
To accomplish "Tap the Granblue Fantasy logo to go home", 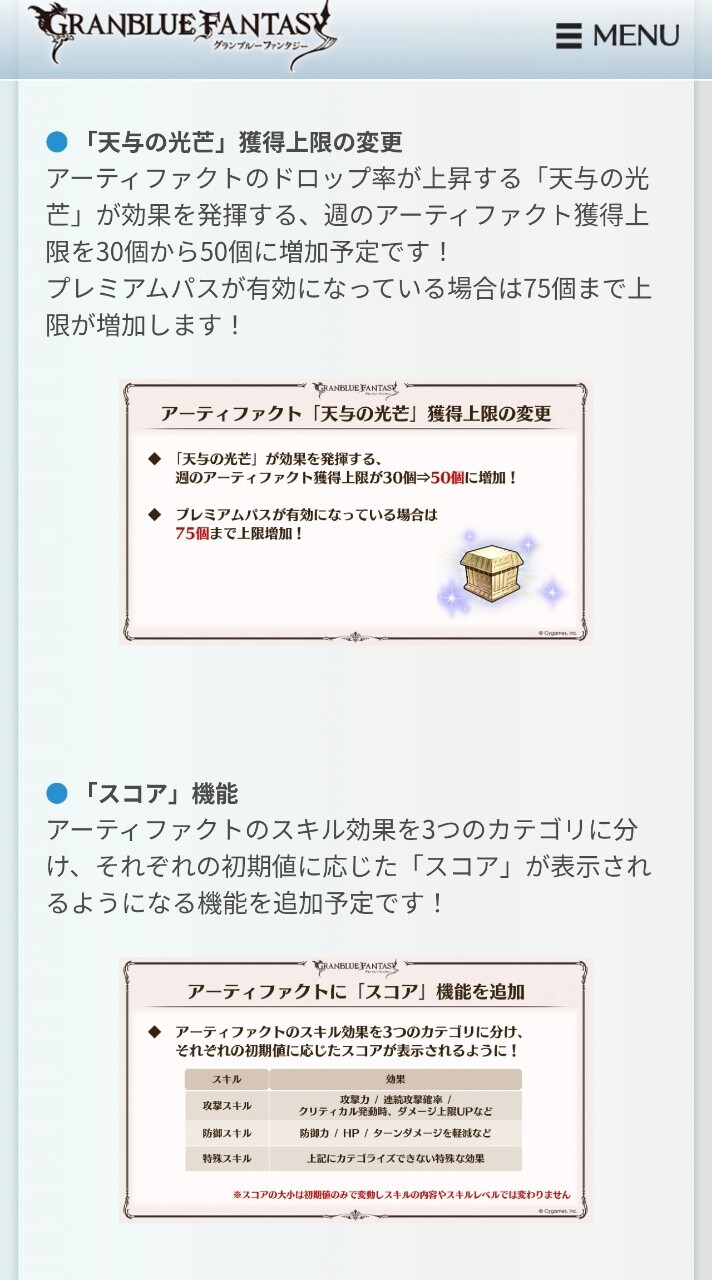I will pyautogui.click(x=182, y=34).
